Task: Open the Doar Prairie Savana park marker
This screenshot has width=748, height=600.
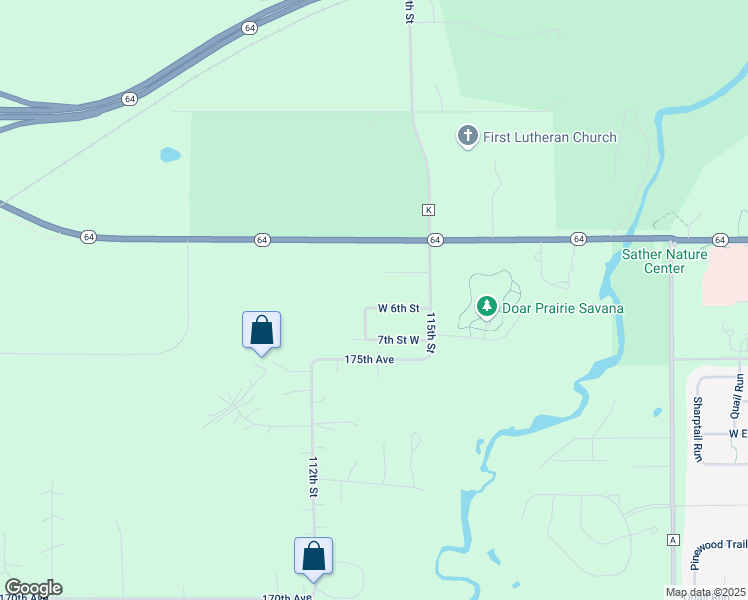Action: [x=487, y=307]
